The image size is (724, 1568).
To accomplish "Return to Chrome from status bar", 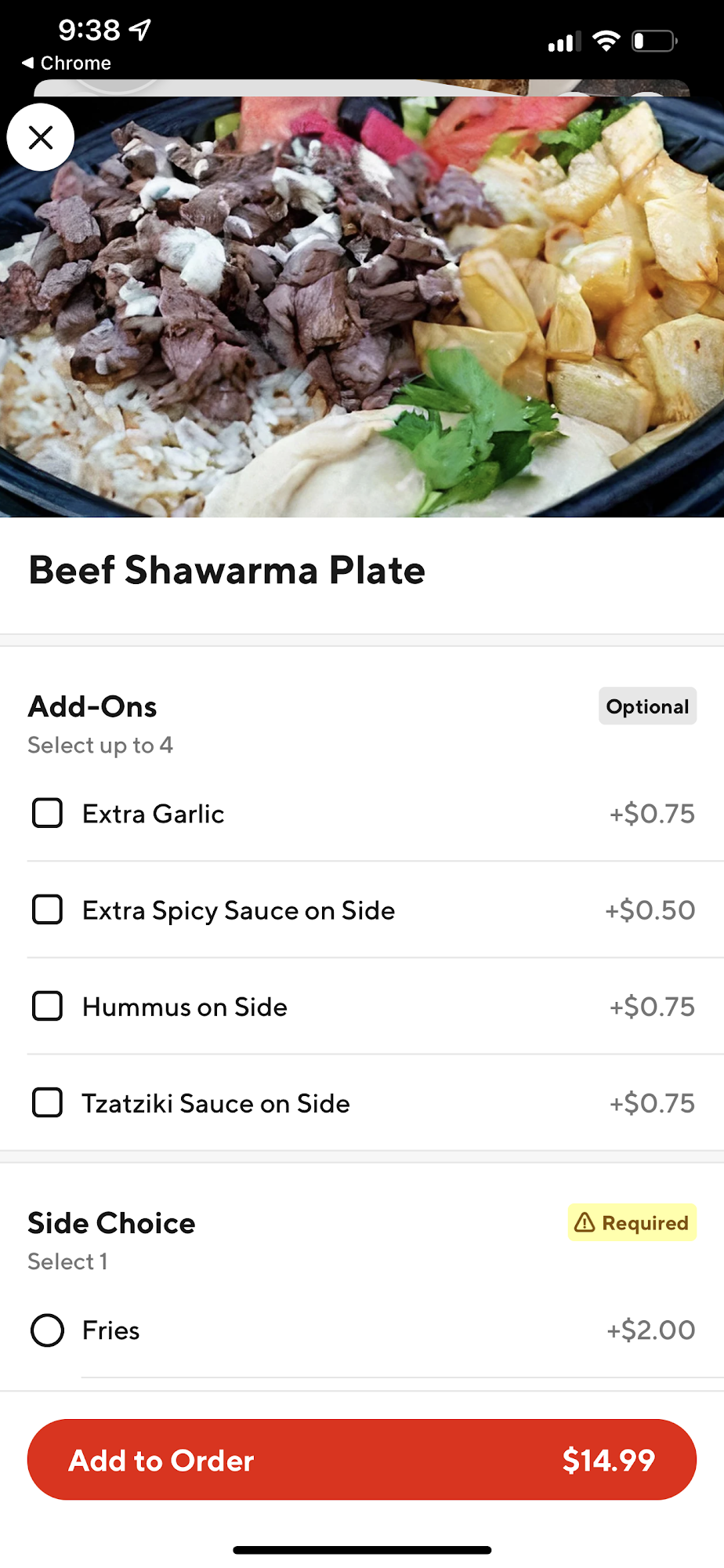I will click(x=66, y=63).
